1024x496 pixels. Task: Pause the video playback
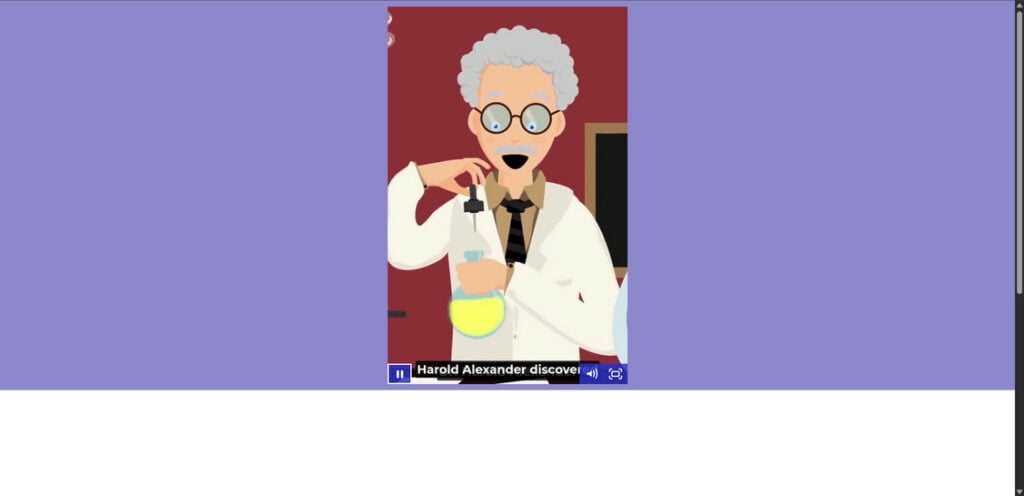pos(399,374)
